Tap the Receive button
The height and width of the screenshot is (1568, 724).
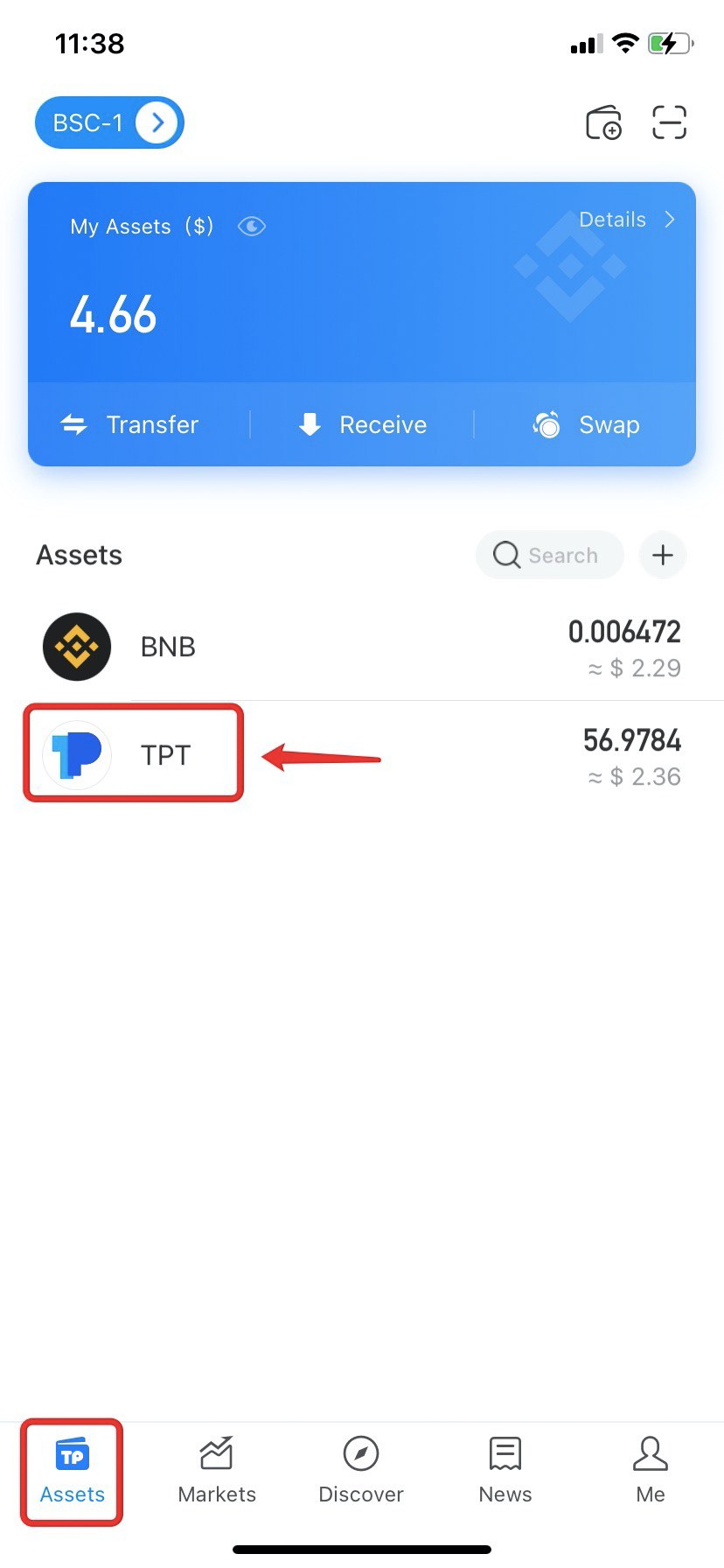[x=362, y=425]
